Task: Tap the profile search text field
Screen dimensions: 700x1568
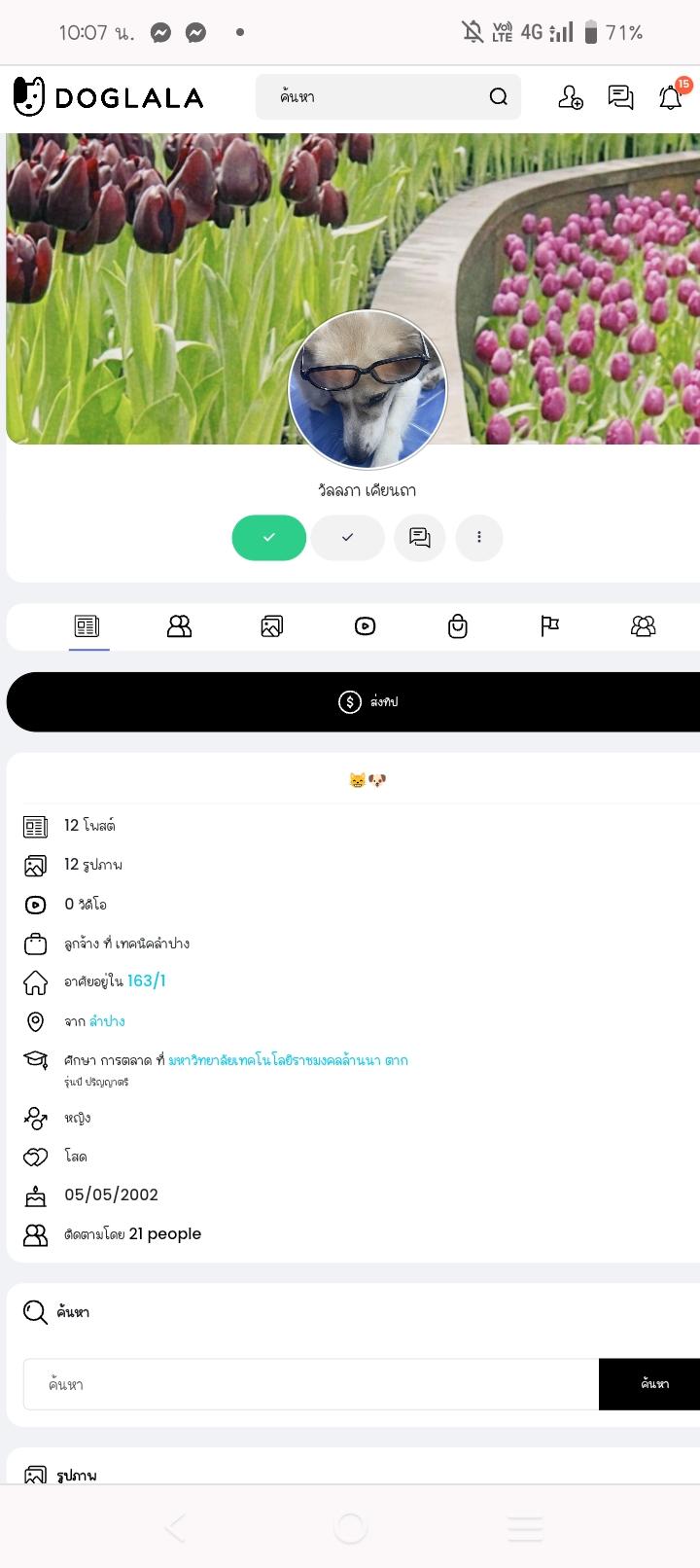Action: pyautogui.click(x=311, y=1384)
